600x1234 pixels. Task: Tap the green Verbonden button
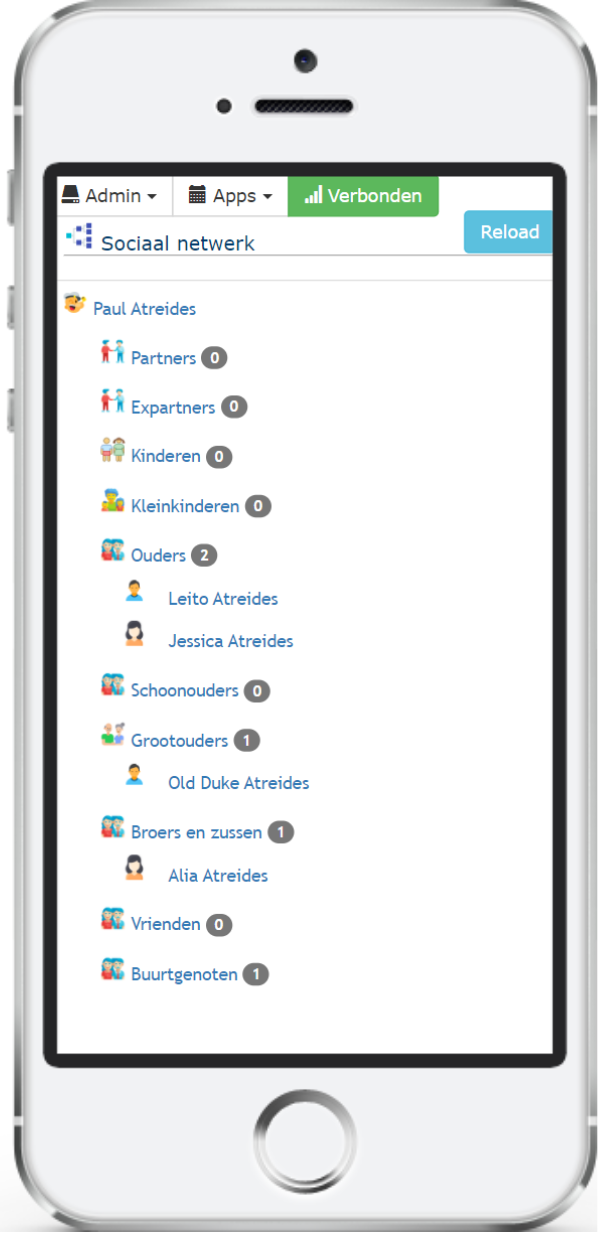[363, 196]
